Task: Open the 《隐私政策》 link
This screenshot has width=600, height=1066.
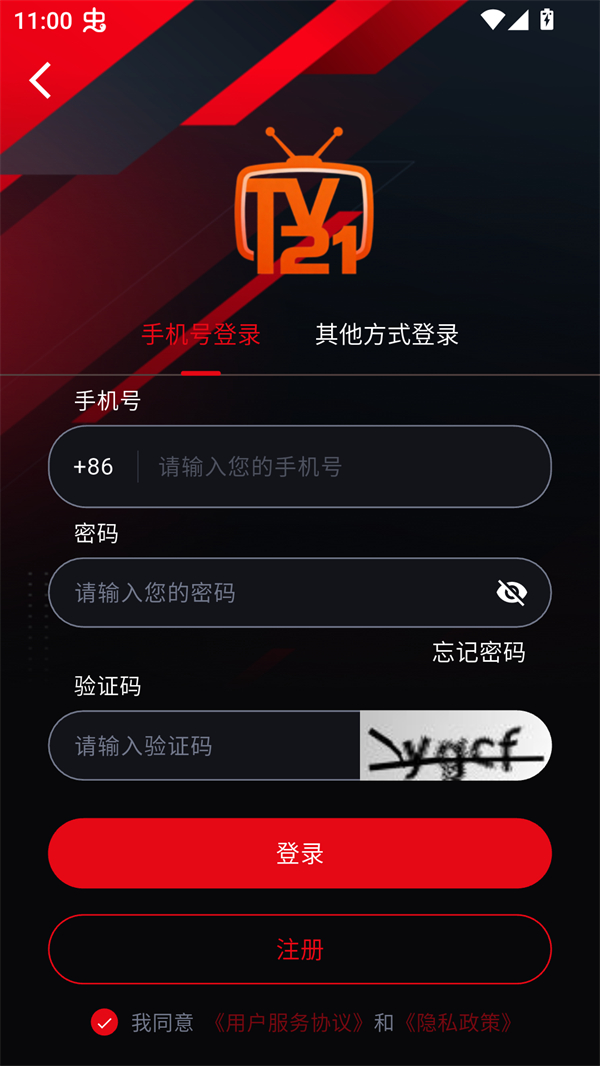Action: (458, 1022)
